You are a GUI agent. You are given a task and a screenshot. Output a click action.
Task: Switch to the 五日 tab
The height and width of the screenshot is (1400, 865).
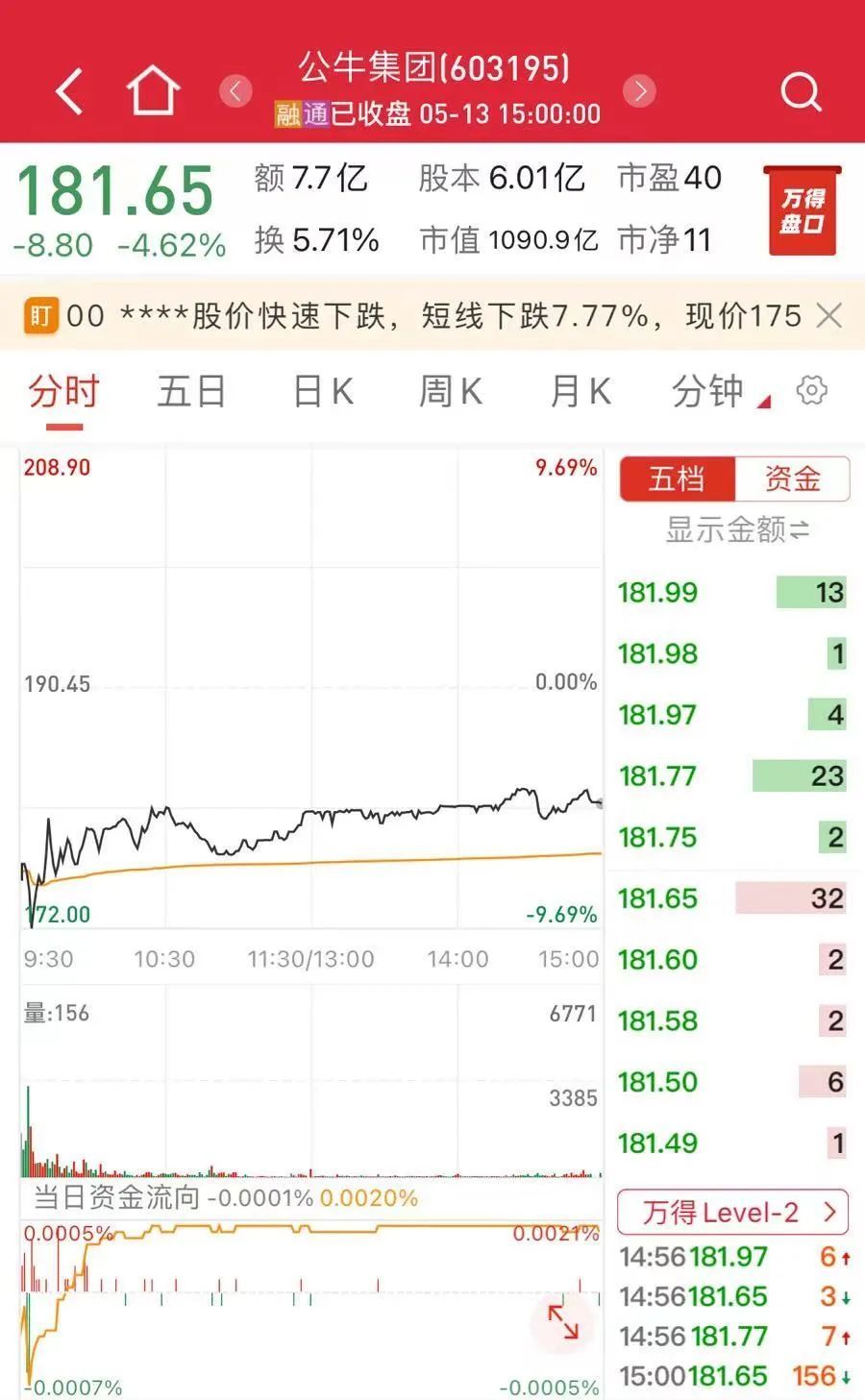(191, 392)
